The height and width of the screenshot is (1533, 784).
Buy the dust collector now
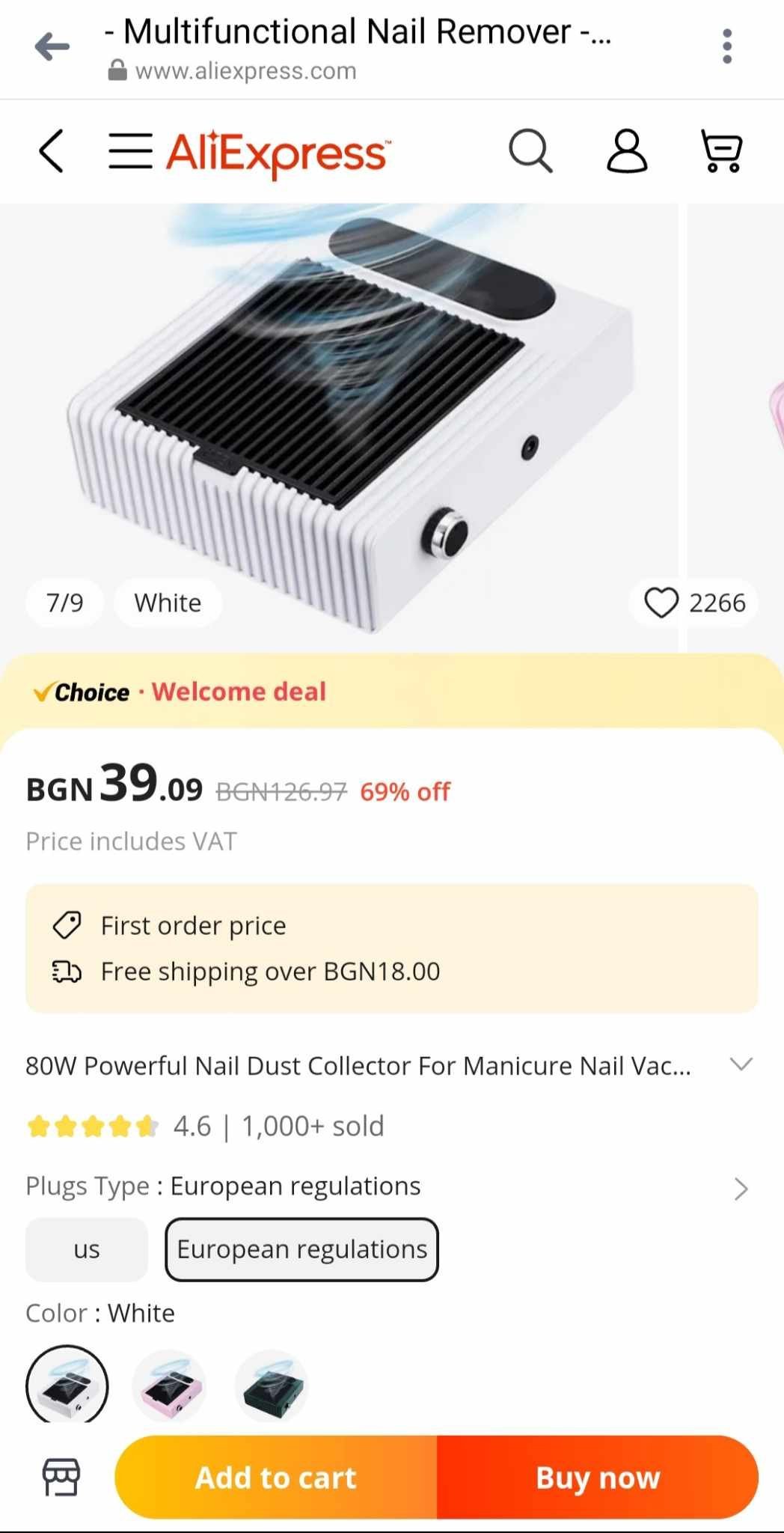pos(598,1477)
